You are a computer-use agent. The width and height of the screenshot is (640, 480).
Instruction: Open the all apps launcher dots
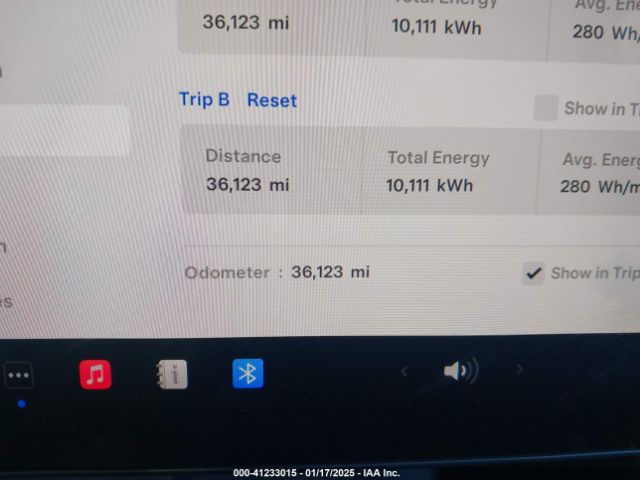(x=19, y=375)
